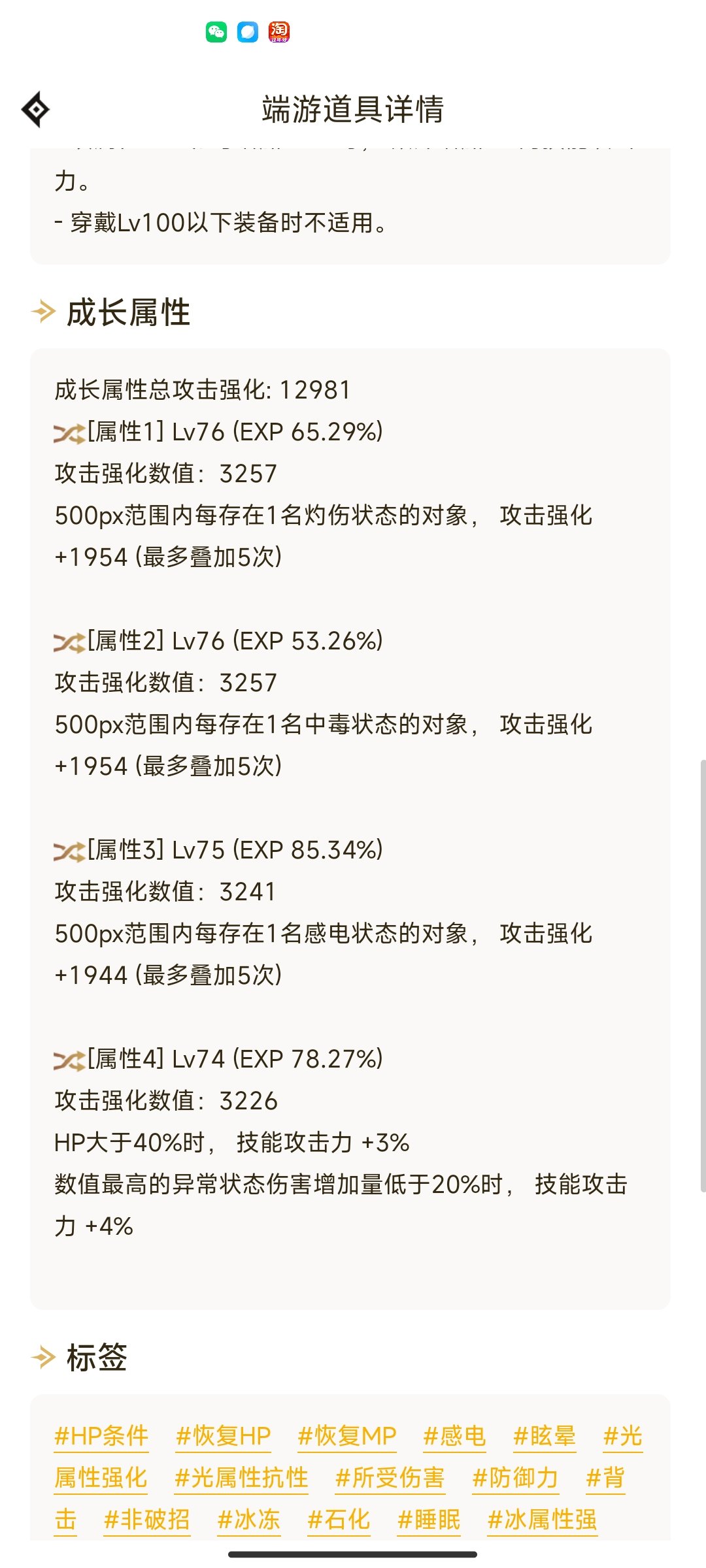Tap the #防御力 tag link
The width and height of the screenshot is (706, 1568).
click(515, 1477)
